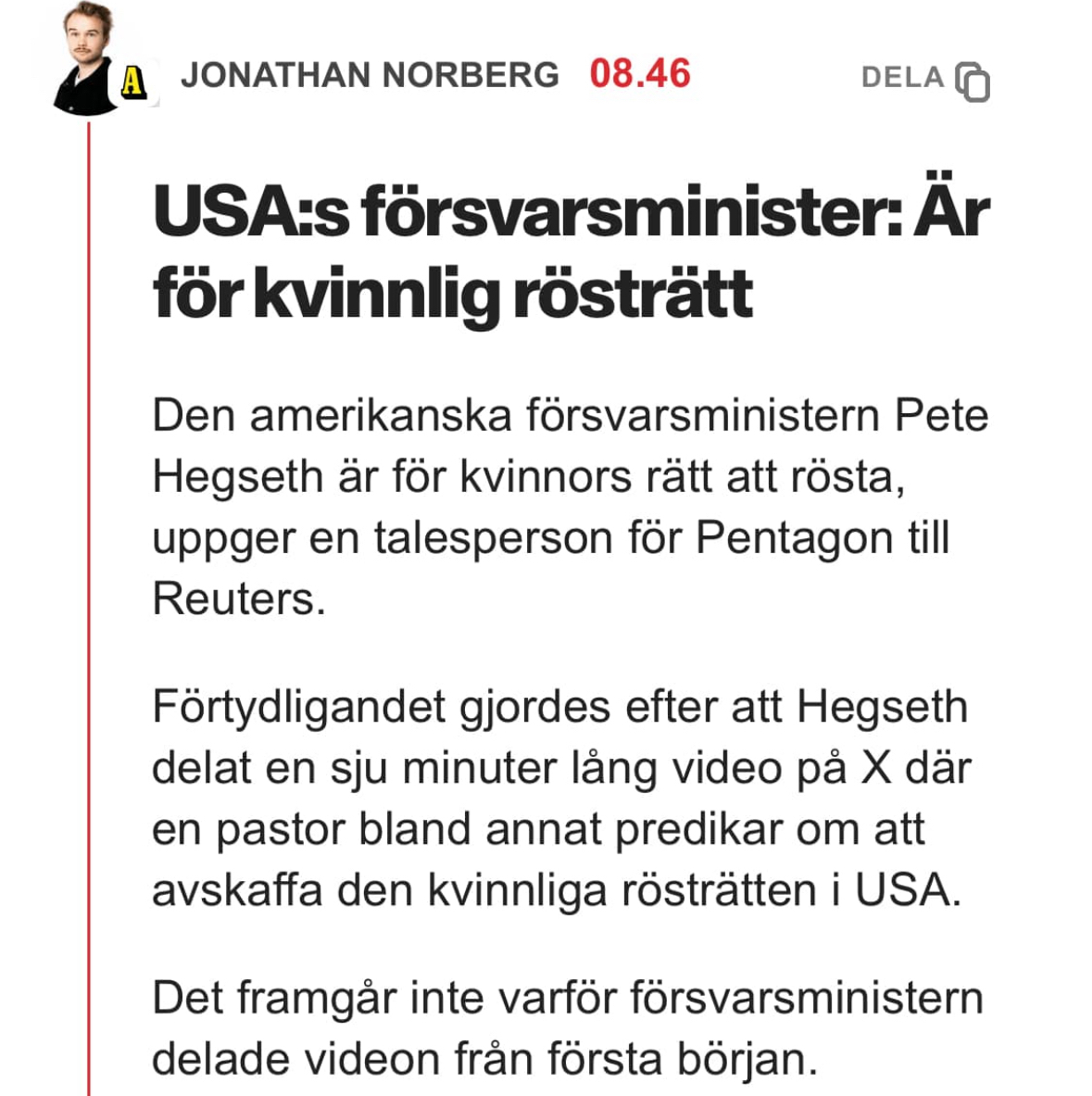Viewport: 1092px width, 1096px height.
Task: Open author Jonathan Norberg's byline
Action: 370,74
